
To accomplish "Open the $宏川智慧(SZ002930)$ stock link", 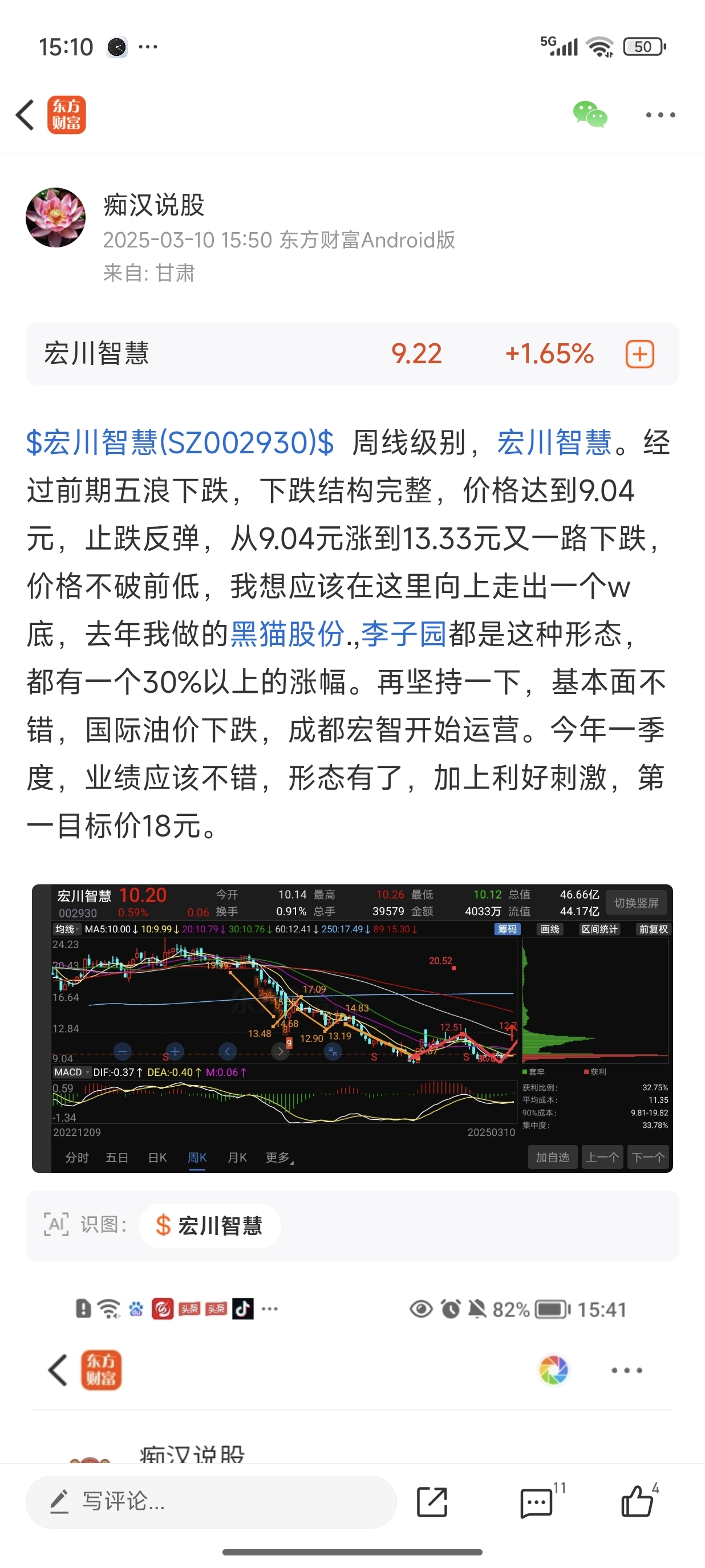I will pyautogui.click(x=180, y=442).
